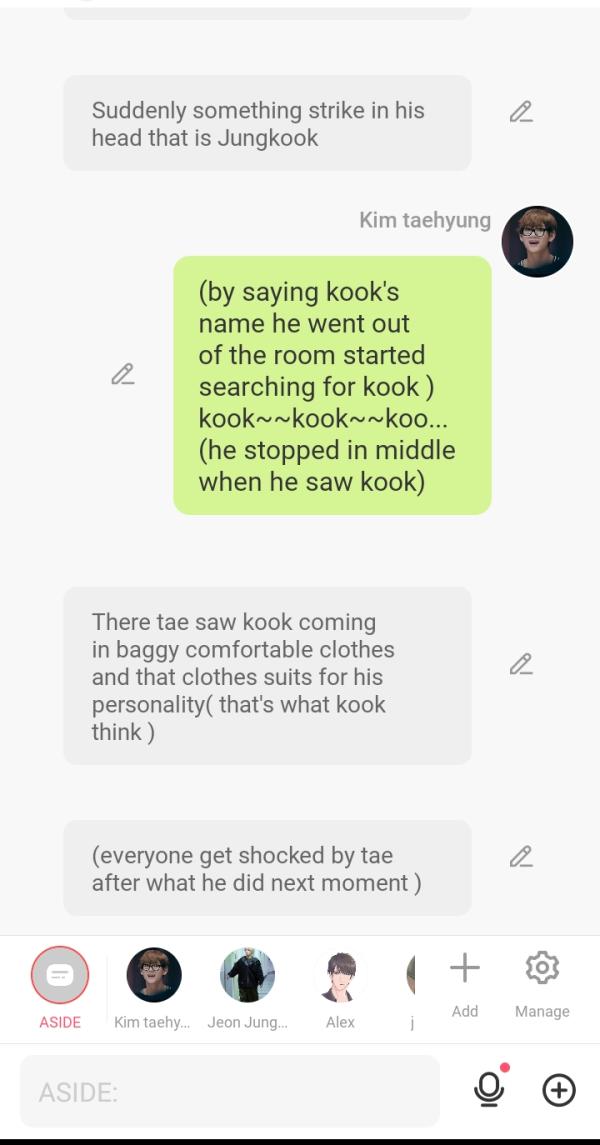Image resolution: width=600 pixels, height=1145 pixels.
Task: Select Alex as the speaker
Action: tap(340, 976)
